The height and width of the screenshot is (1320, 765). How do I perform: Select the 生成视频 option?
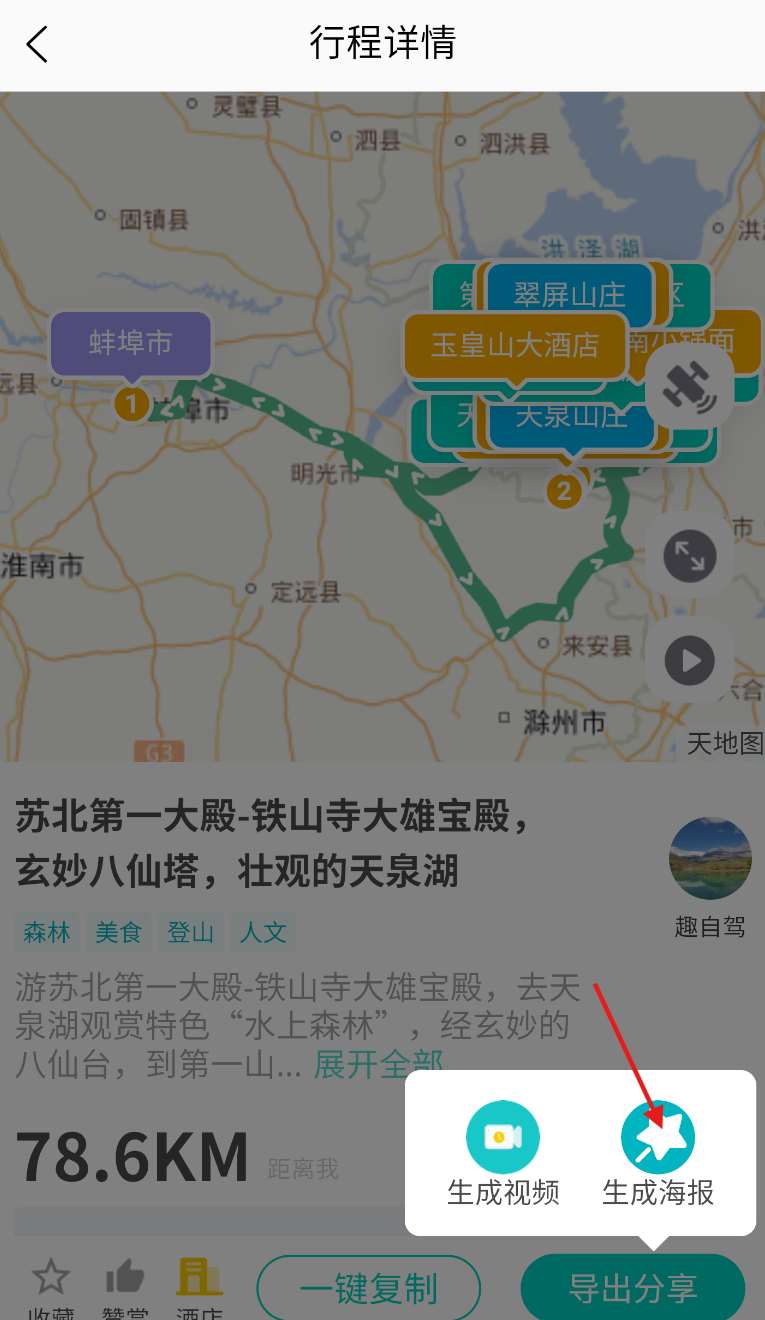pos(503,1138)
